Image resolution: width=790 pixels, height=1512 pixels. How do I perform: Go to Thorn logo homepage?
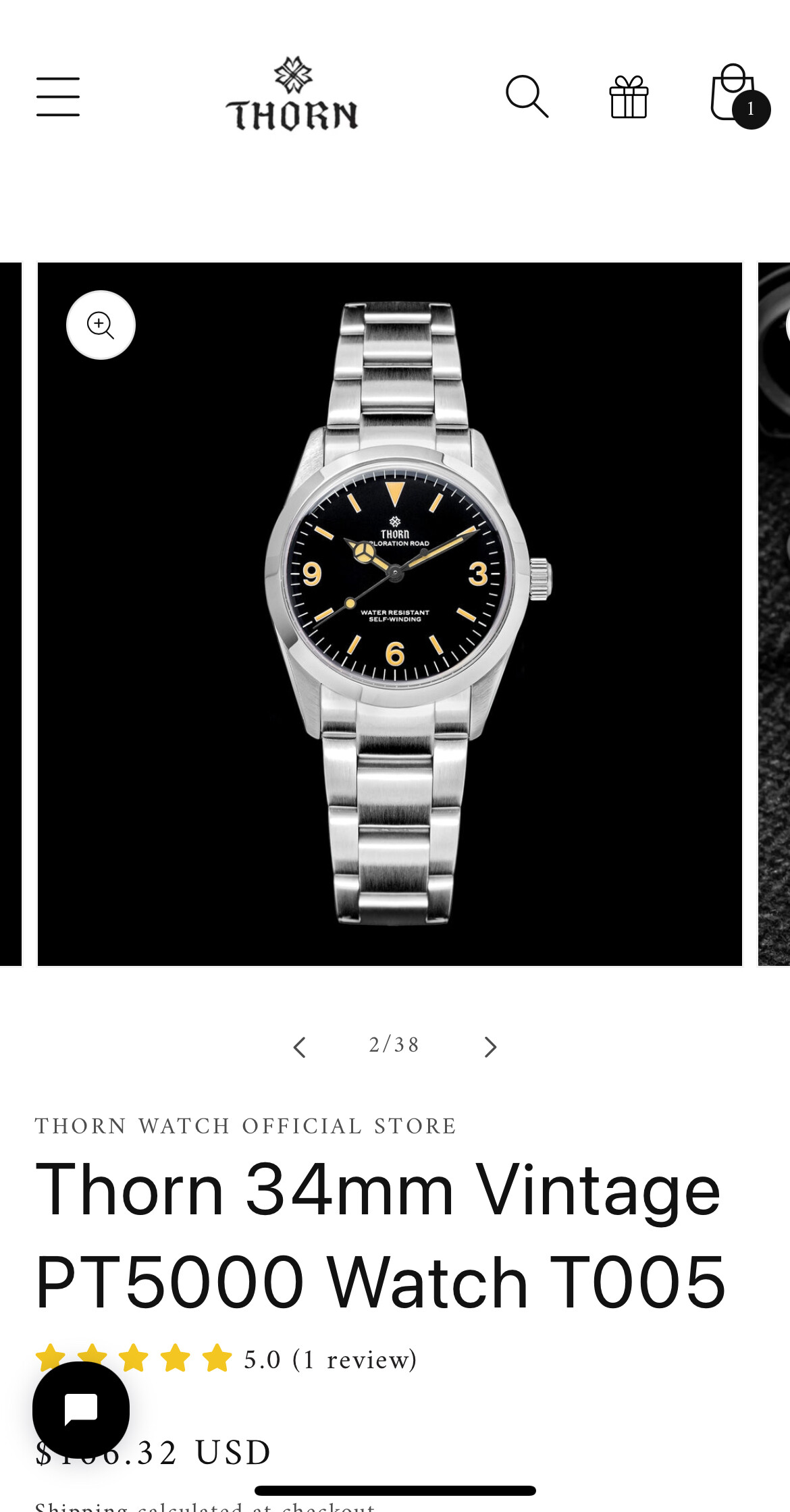(292, 94)
